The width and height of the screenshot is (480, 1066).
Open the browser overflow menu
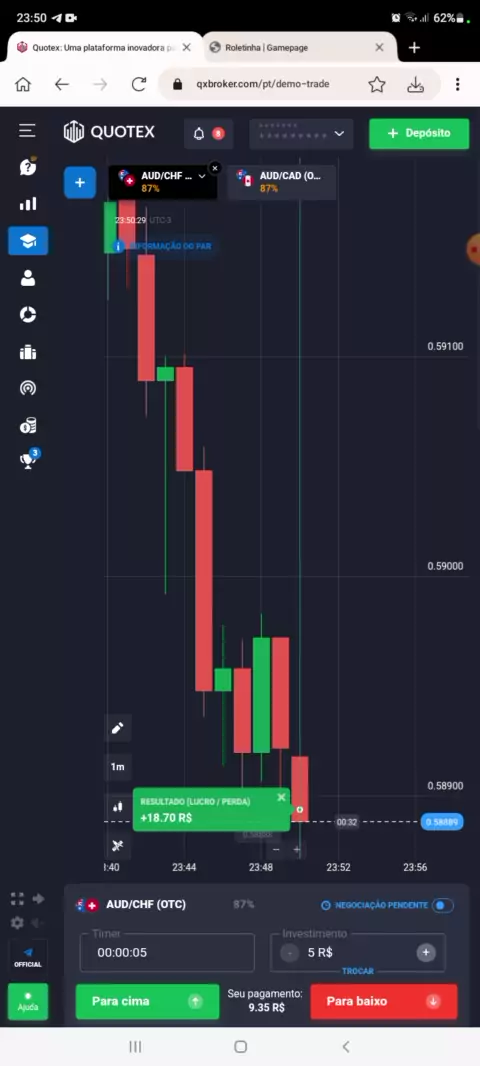pyautogui.click(x=458, y=84)
